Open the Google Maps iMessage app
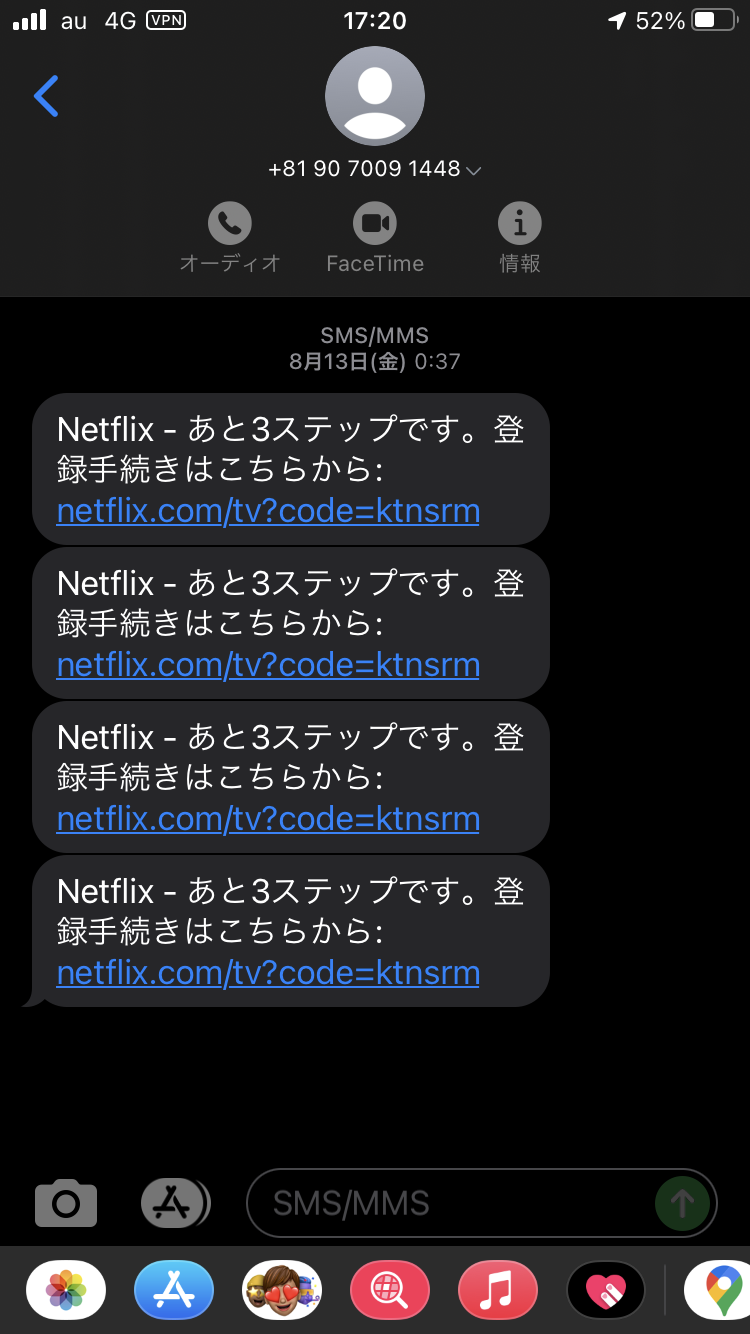This screenshot has height=1334, width=750. pyautogui.click(x=720, y=1290)
